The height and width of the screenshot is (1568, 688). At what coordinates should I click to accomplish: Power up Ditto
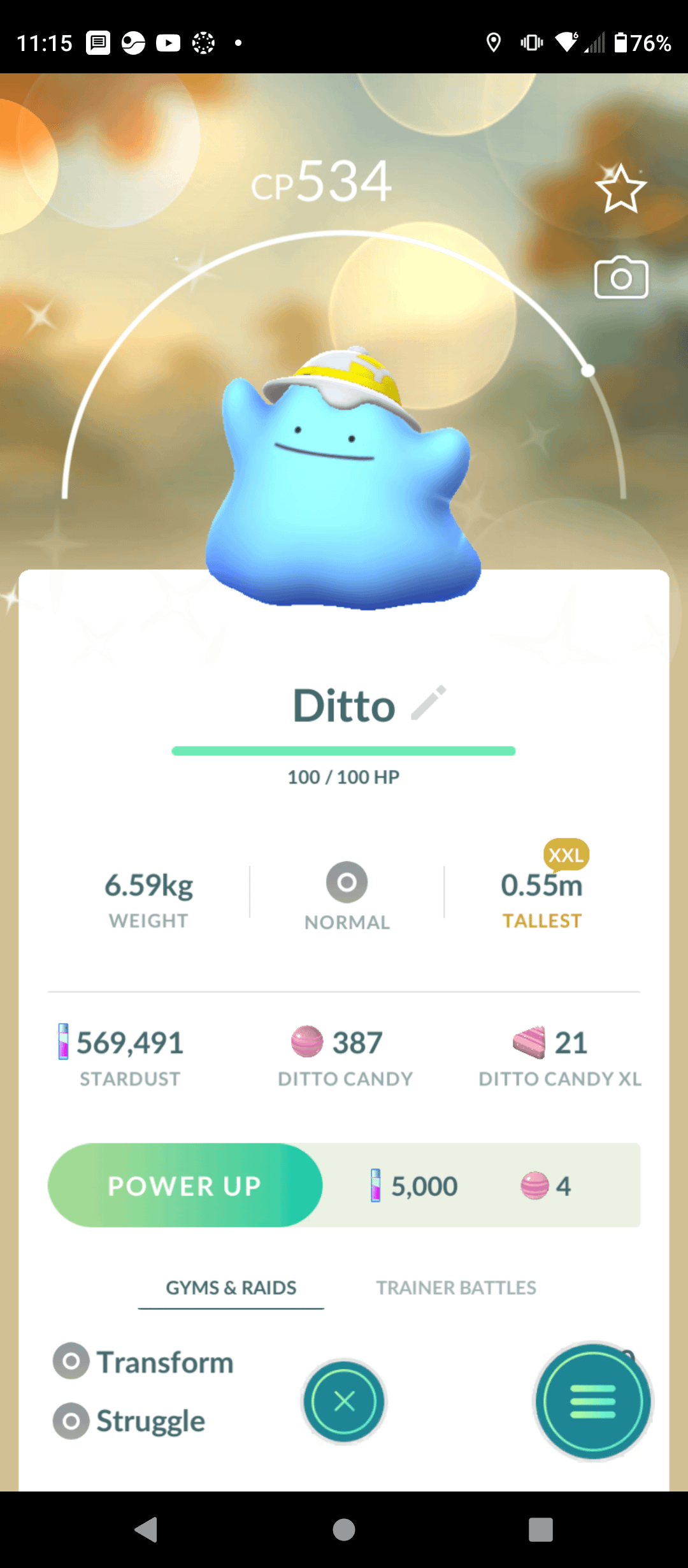[185, 1186]
